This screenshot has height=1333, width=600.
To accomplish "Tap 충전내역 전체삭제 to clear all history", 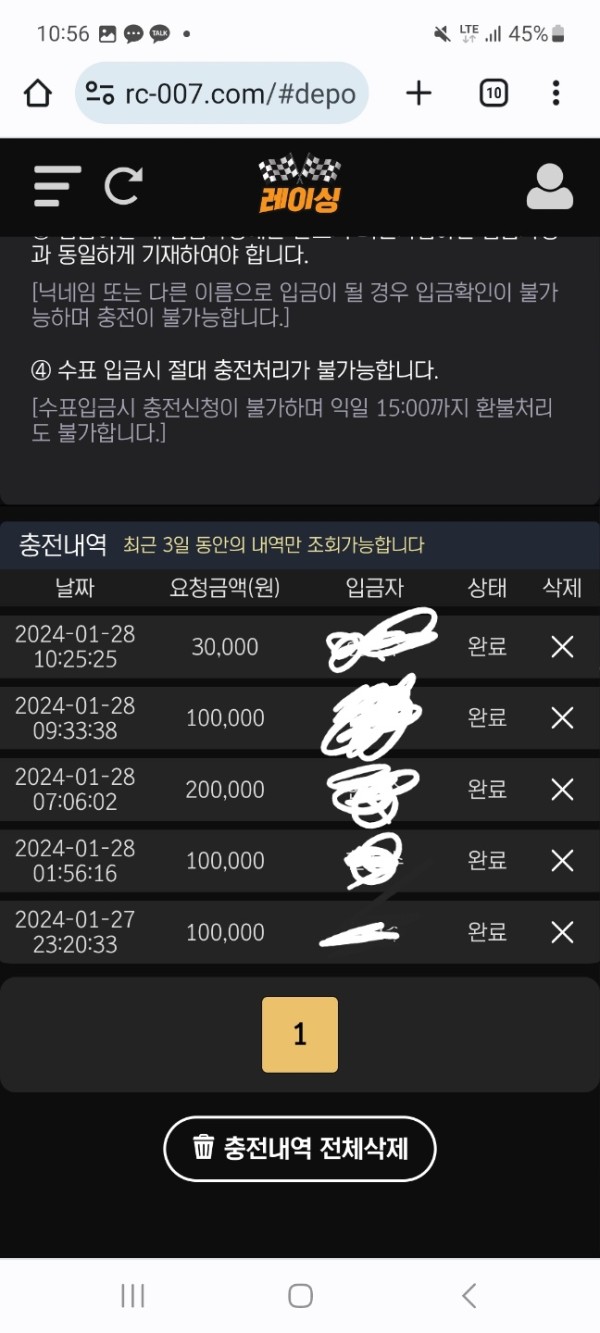I will coord(300,1148).
